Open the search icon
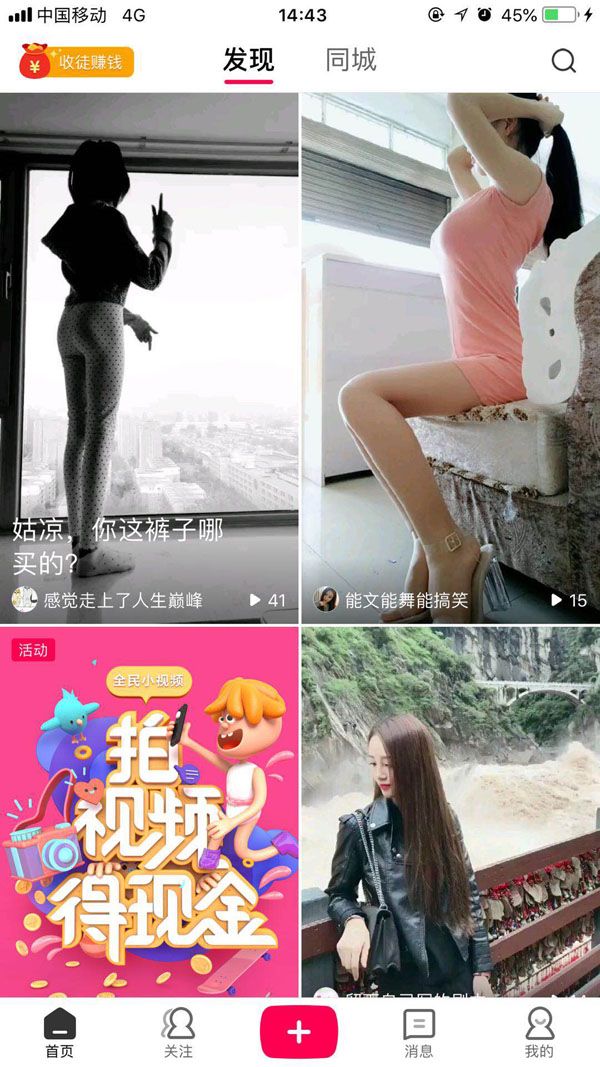600x1067 pixels. 564,61
